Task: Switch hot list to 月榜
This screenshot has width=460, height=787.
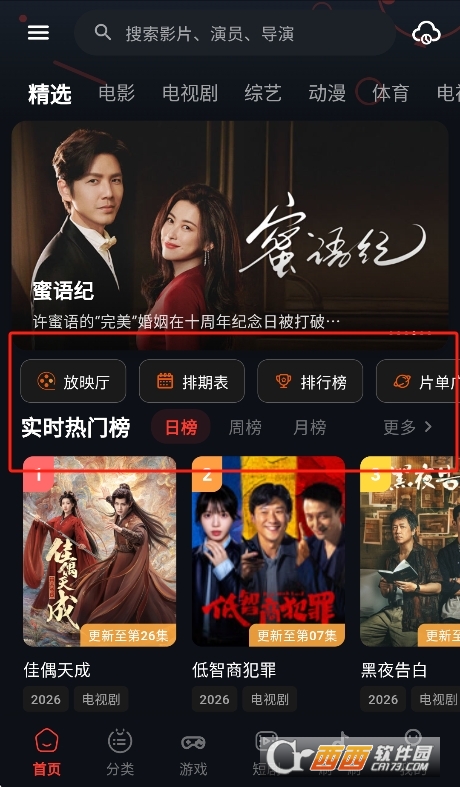Action: (309, 428)
